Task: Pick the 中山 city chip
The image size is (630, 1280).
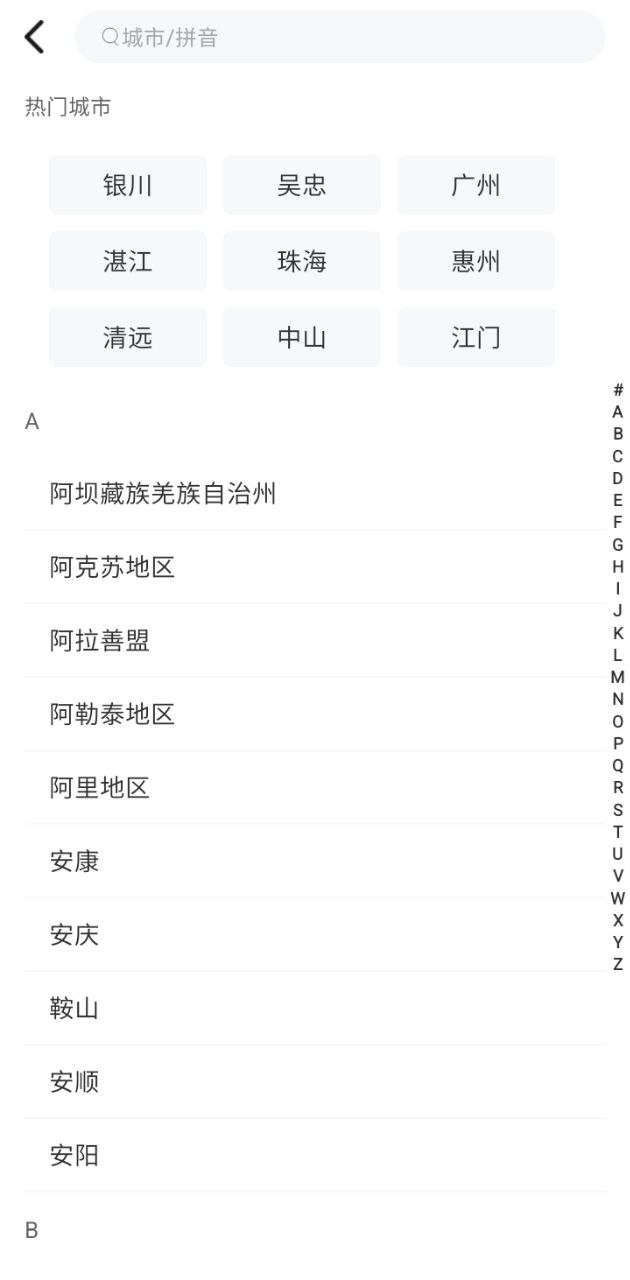Action: click(302, 337)
